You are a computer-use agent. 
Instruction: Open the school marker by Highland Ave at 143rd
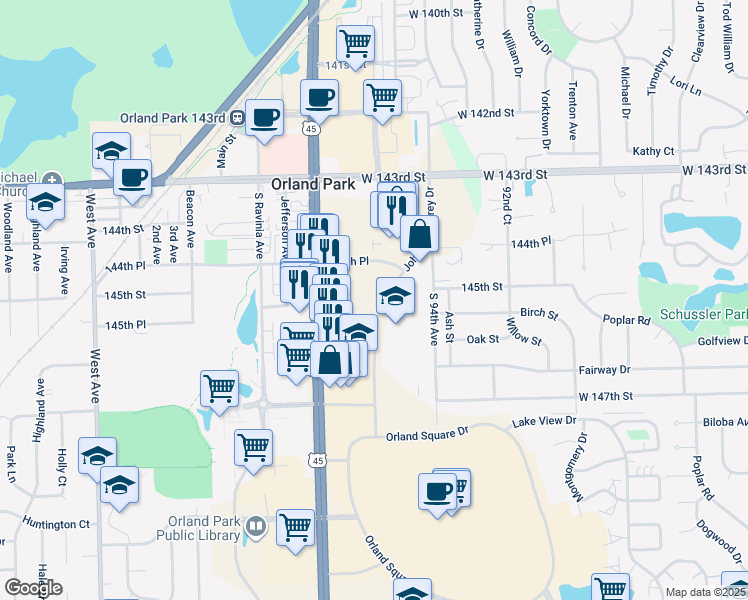pos(45,201)
